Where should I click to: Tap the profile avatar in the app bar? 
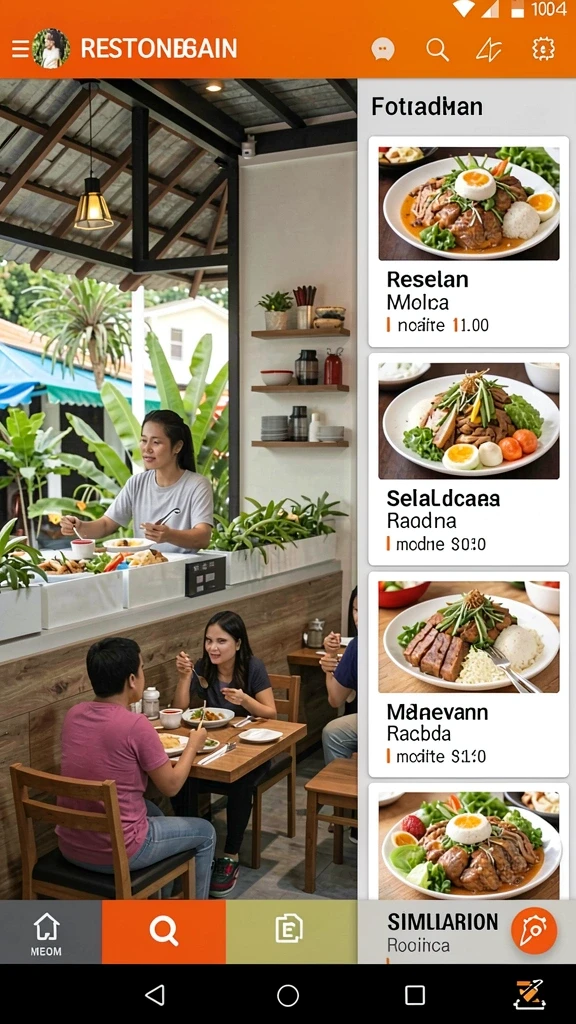point(51,48)
